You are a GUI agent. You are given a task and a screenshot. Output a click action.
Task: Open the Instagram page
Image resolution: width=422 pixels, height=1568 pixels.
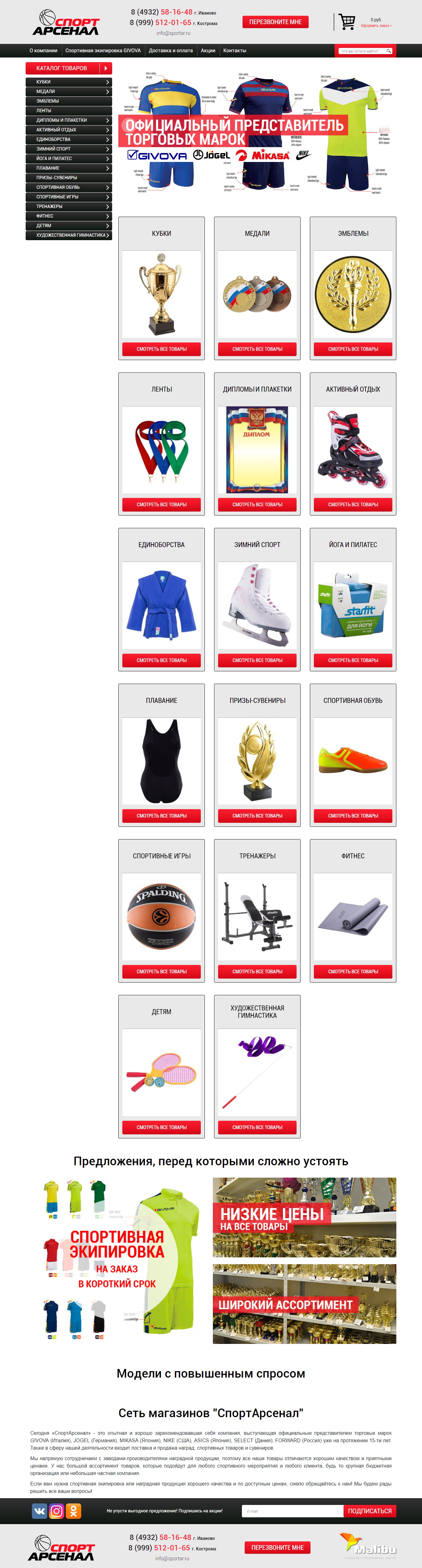pos(57,1510)
